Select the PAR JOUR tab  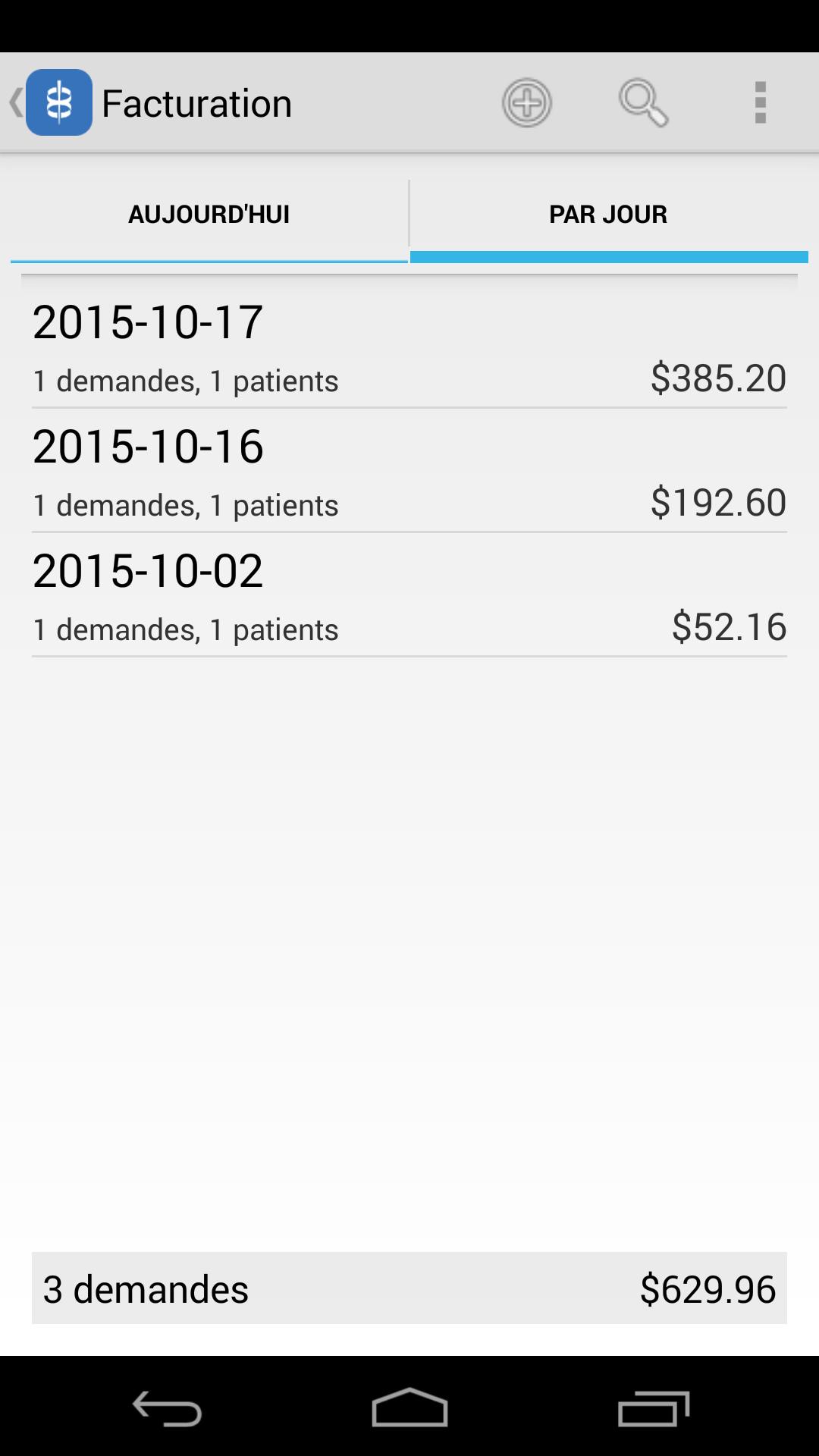pyautogui.click(x=608, y=215)
